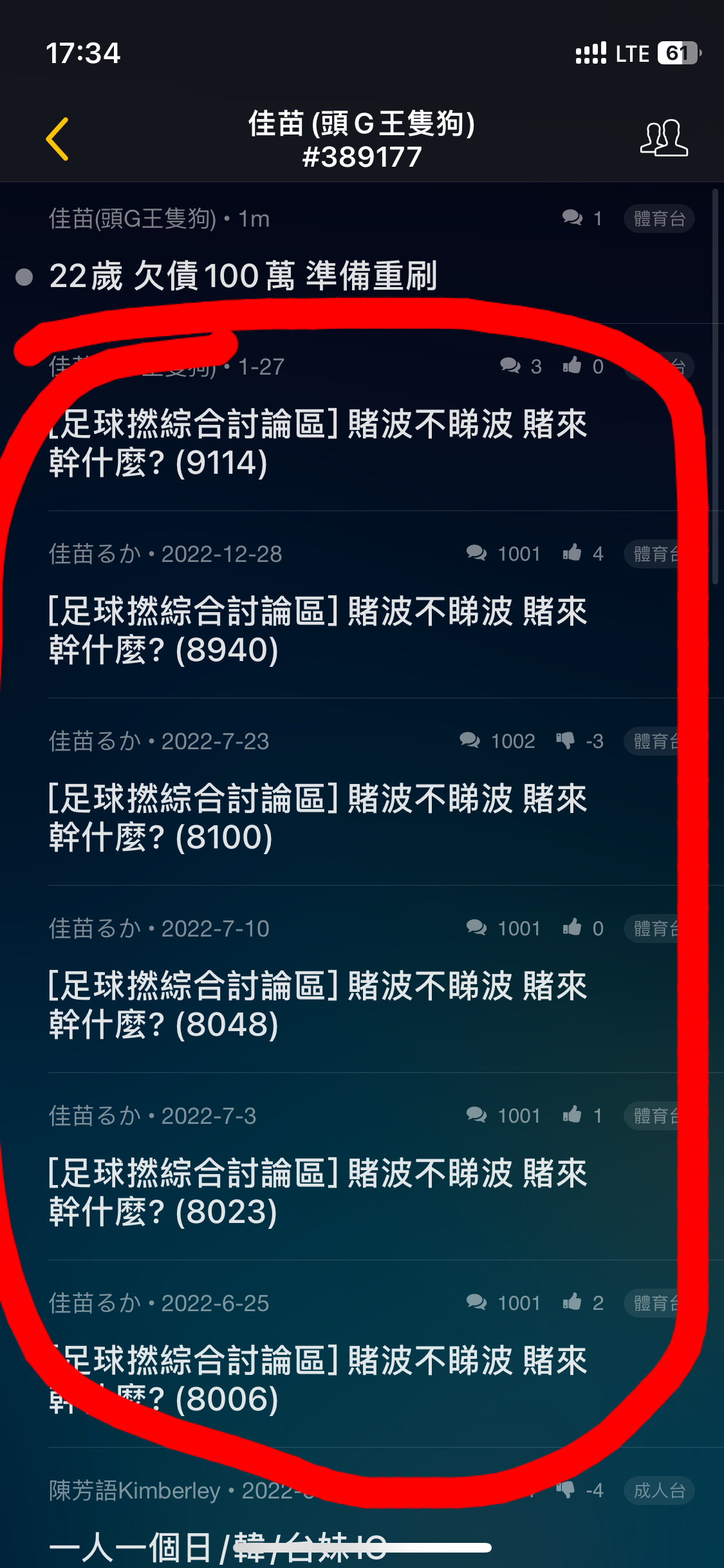Go back using the yellow arrow
This screenshot has height=1568, width=724.
[57, 138]
